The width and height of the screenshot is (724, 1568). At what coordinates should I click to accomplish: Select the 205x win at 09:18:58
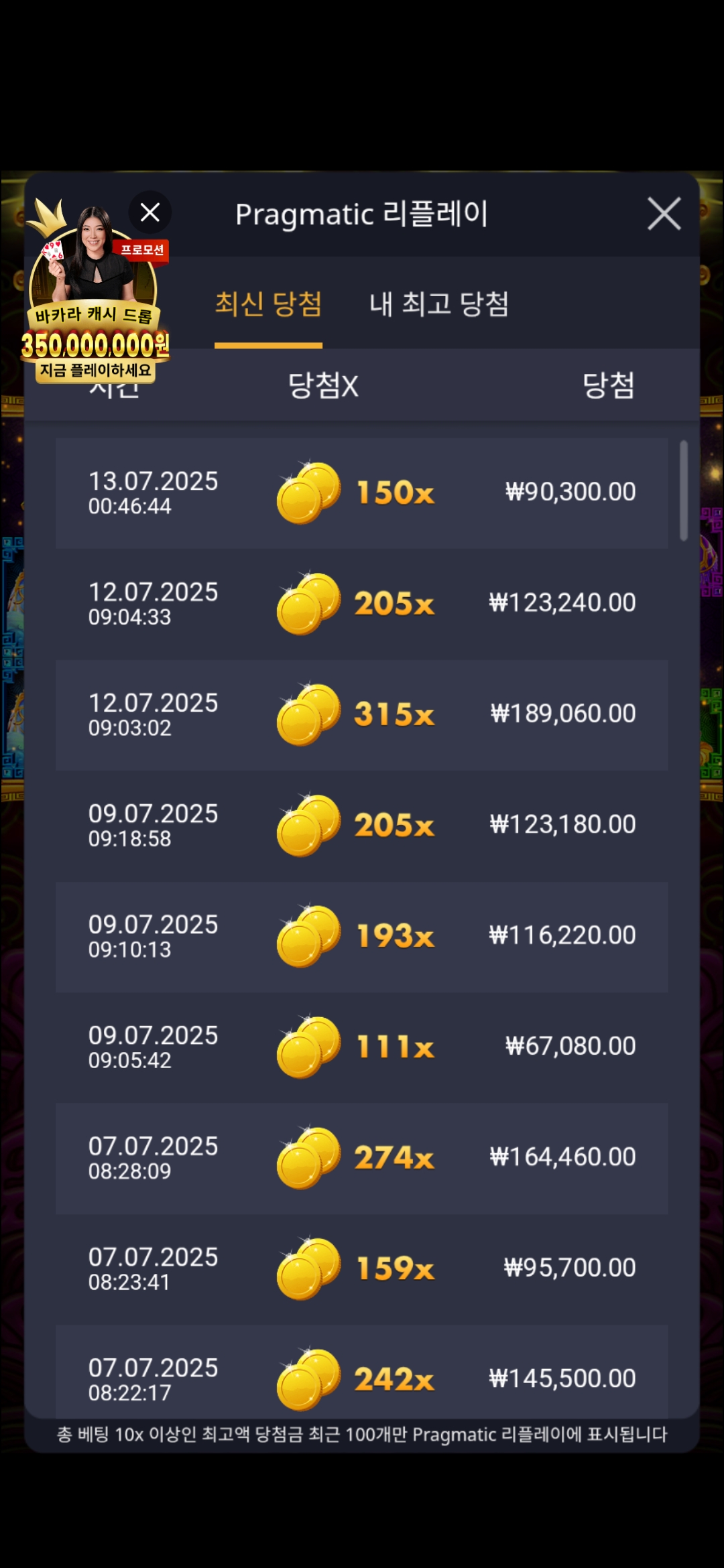pos(361,825)
